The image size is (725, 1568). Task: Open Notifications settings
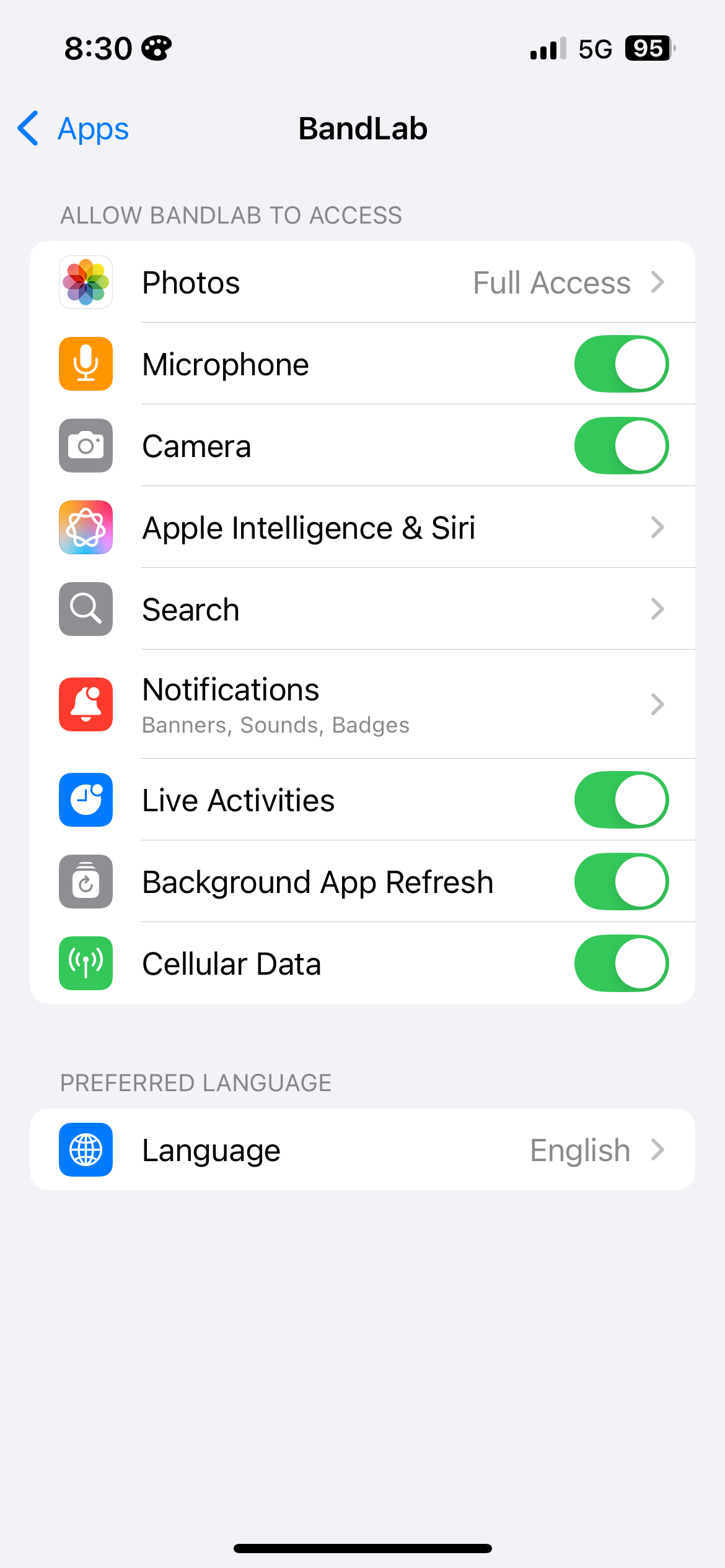tap(362, 705)
